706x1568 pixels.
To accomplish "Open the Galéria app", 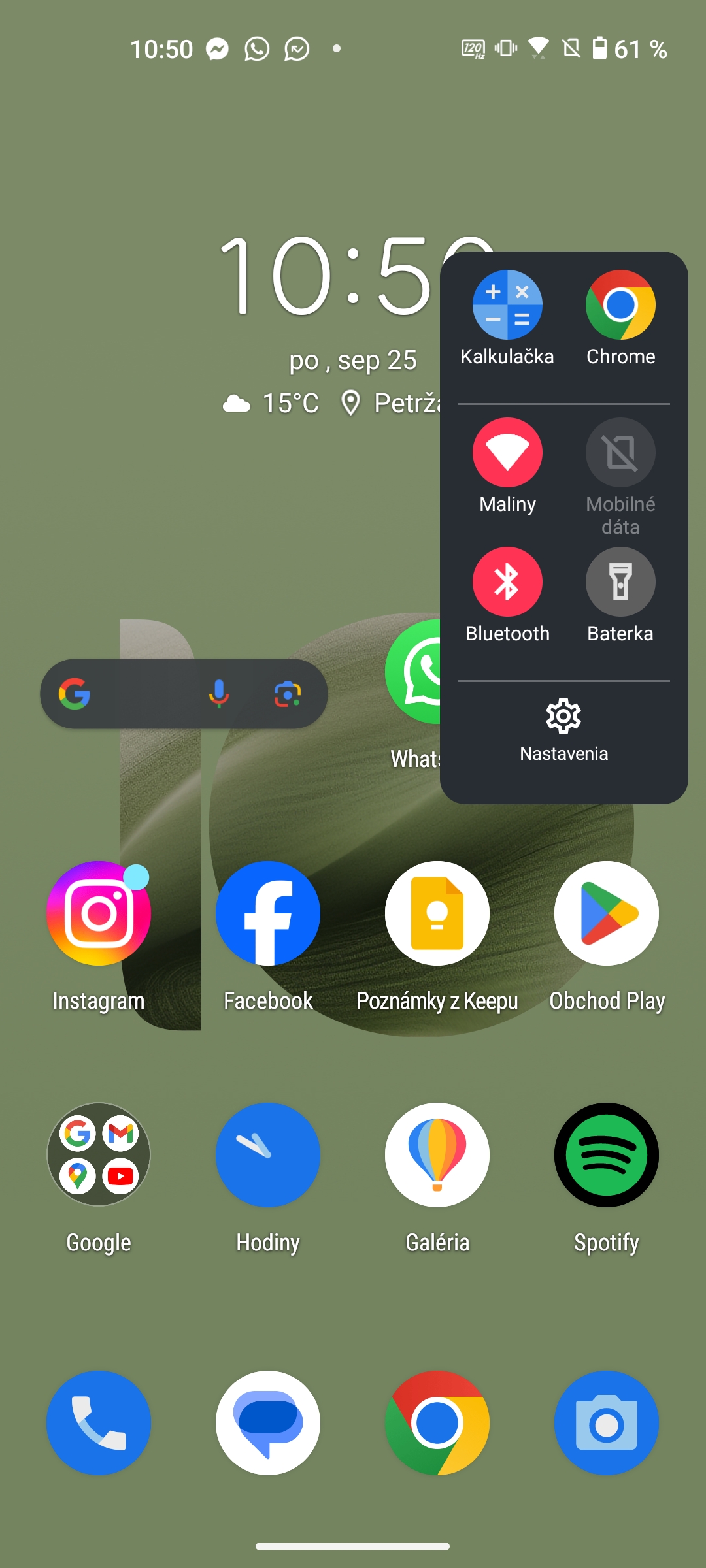I will pyautogui.click(x=437, y=1155).
